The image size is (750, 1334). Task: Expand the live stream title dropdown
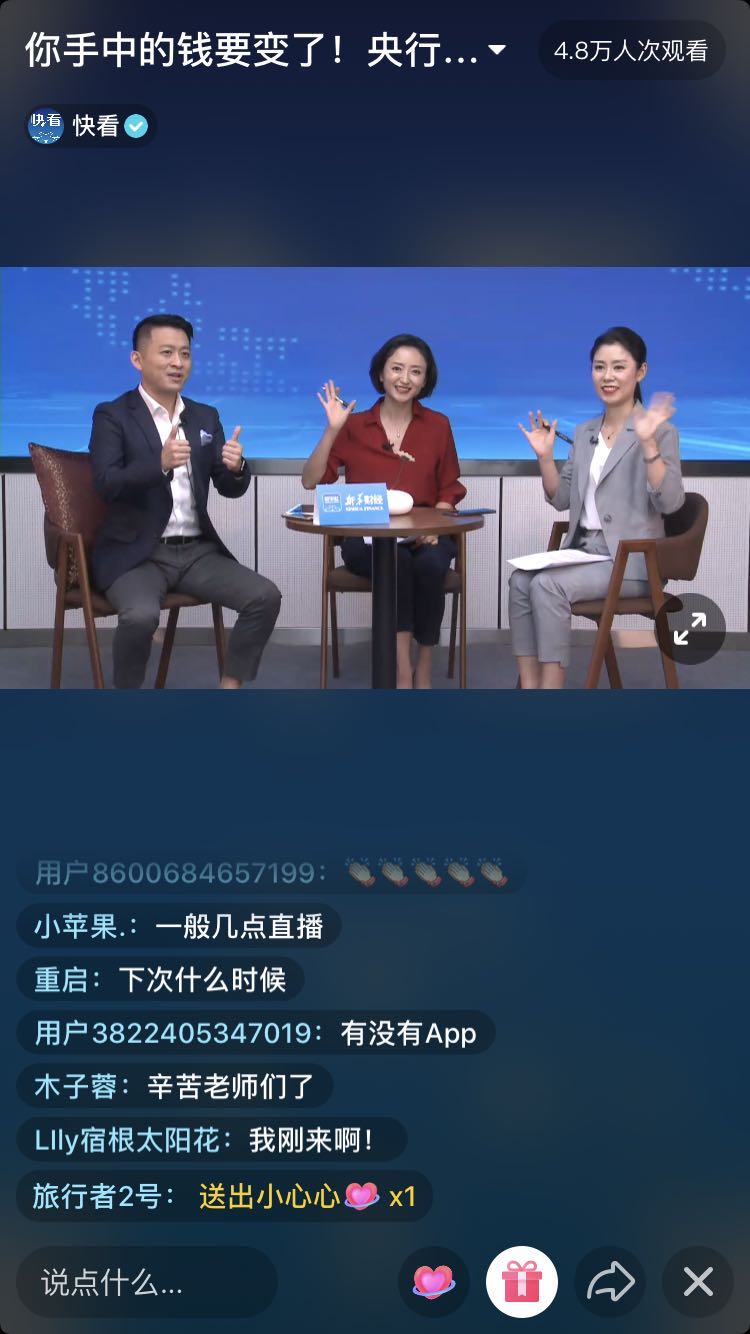[497, 50]
